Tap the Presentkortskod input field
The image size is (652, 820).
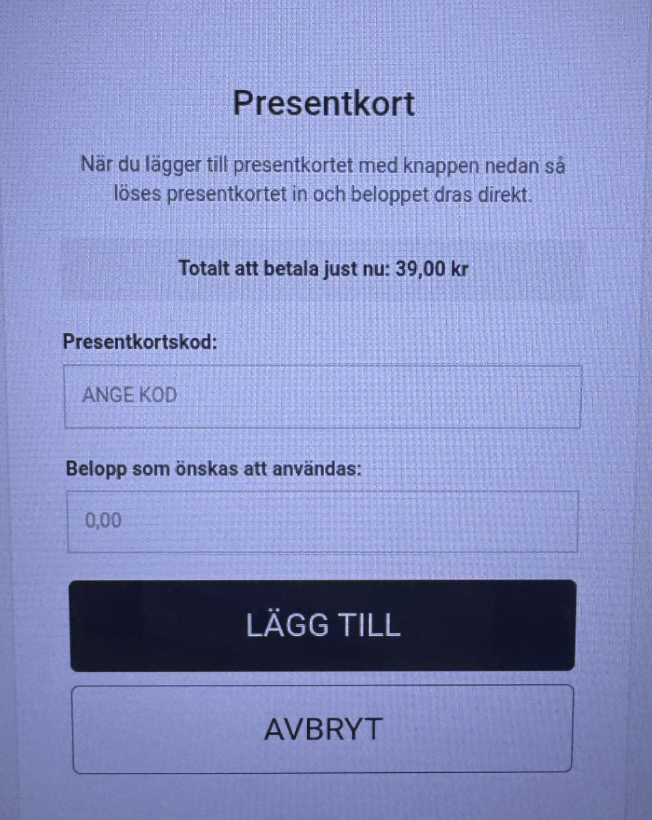point(322,396)
